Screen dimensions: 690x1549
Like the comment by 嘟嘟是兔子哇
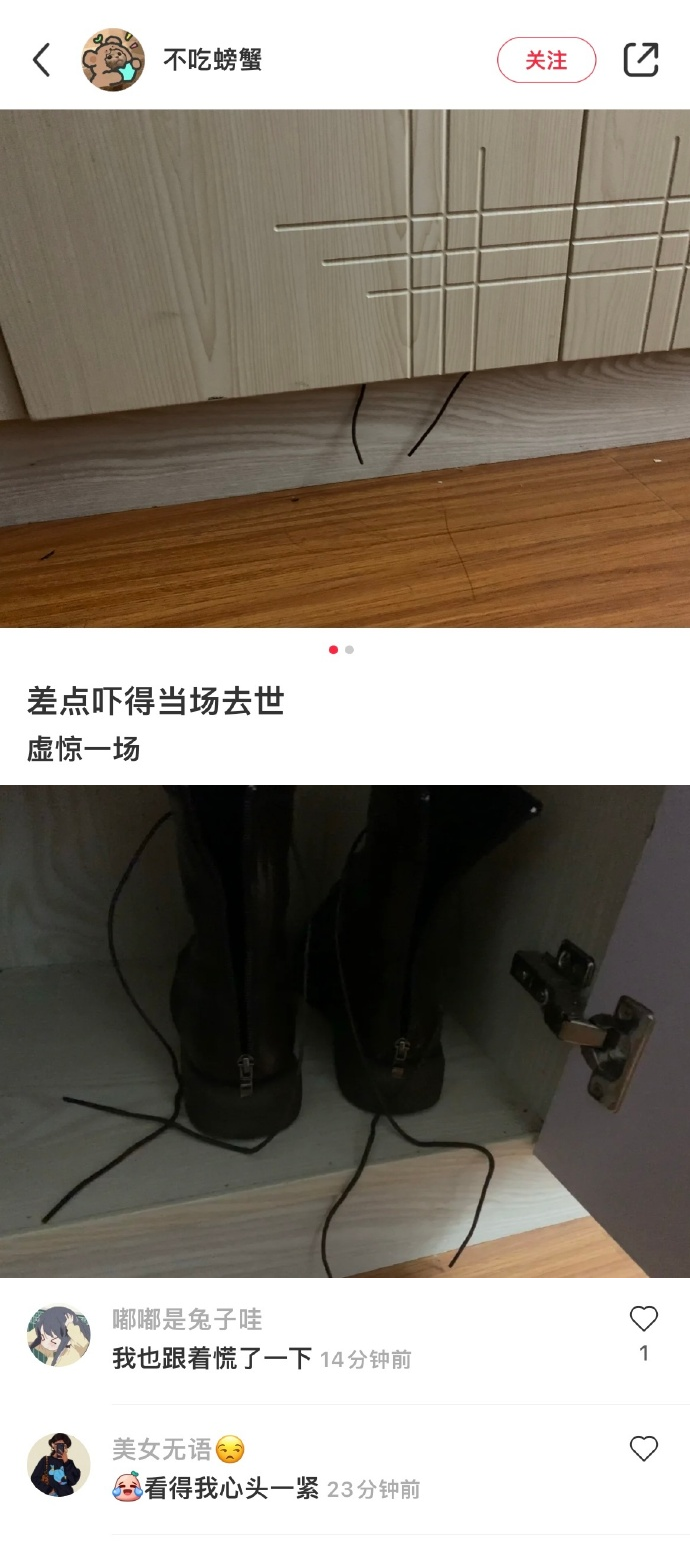tap(643, 1320)
